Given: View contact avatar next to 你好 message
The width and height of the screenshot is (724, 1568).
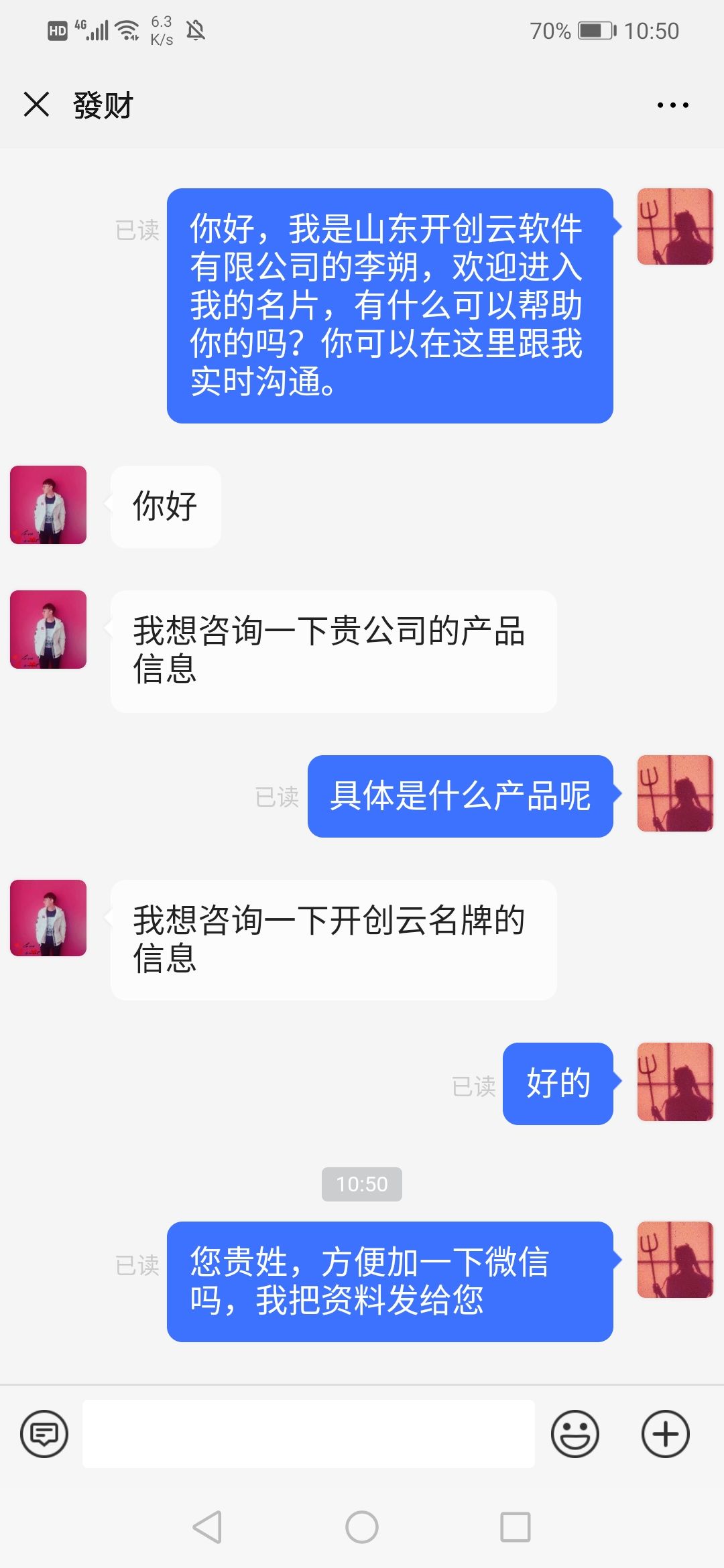Looking at the screenshot, I should click(48, 505).
